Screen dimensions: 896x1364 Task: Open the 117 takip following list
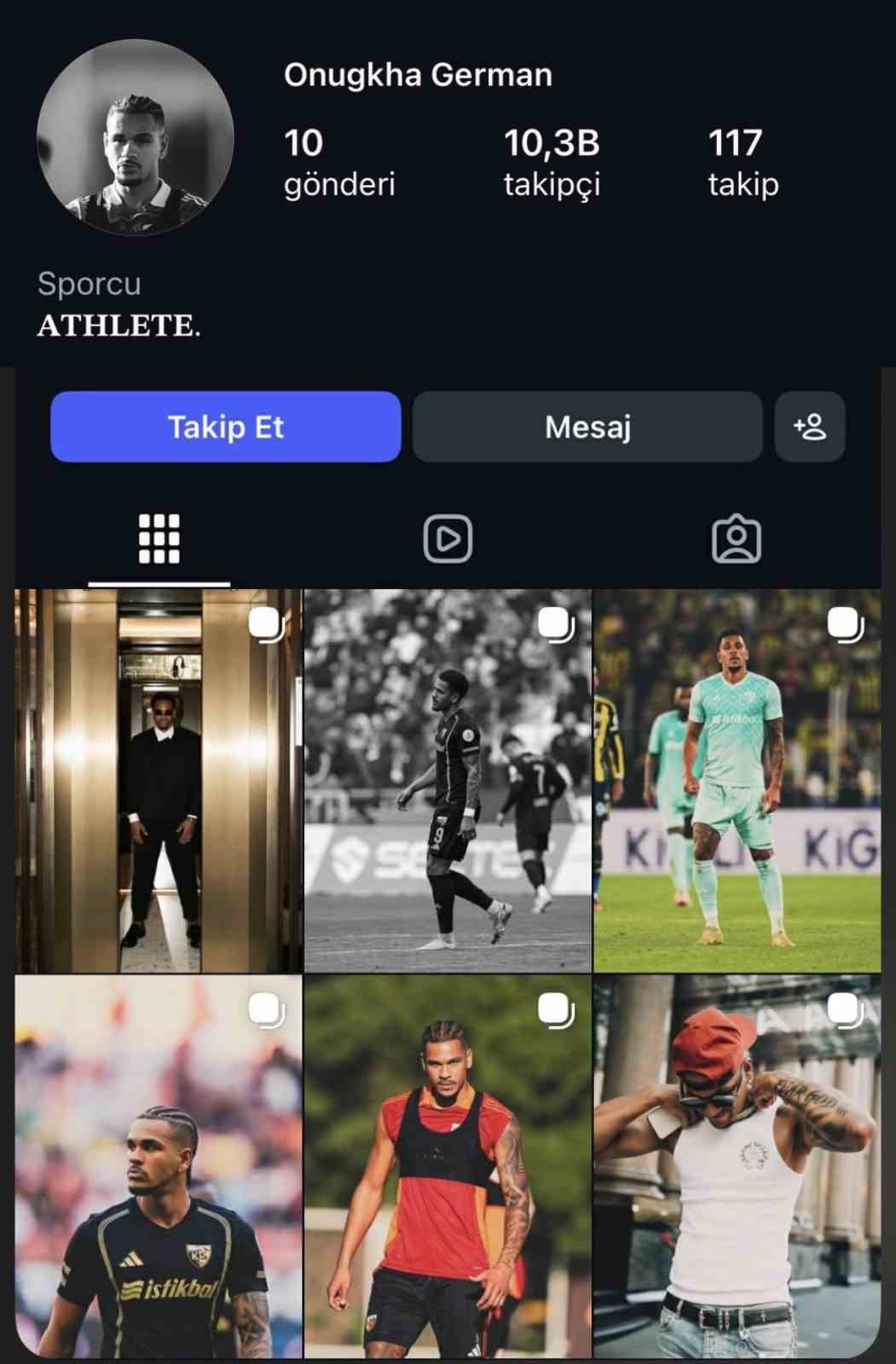[x=742, y=162]
